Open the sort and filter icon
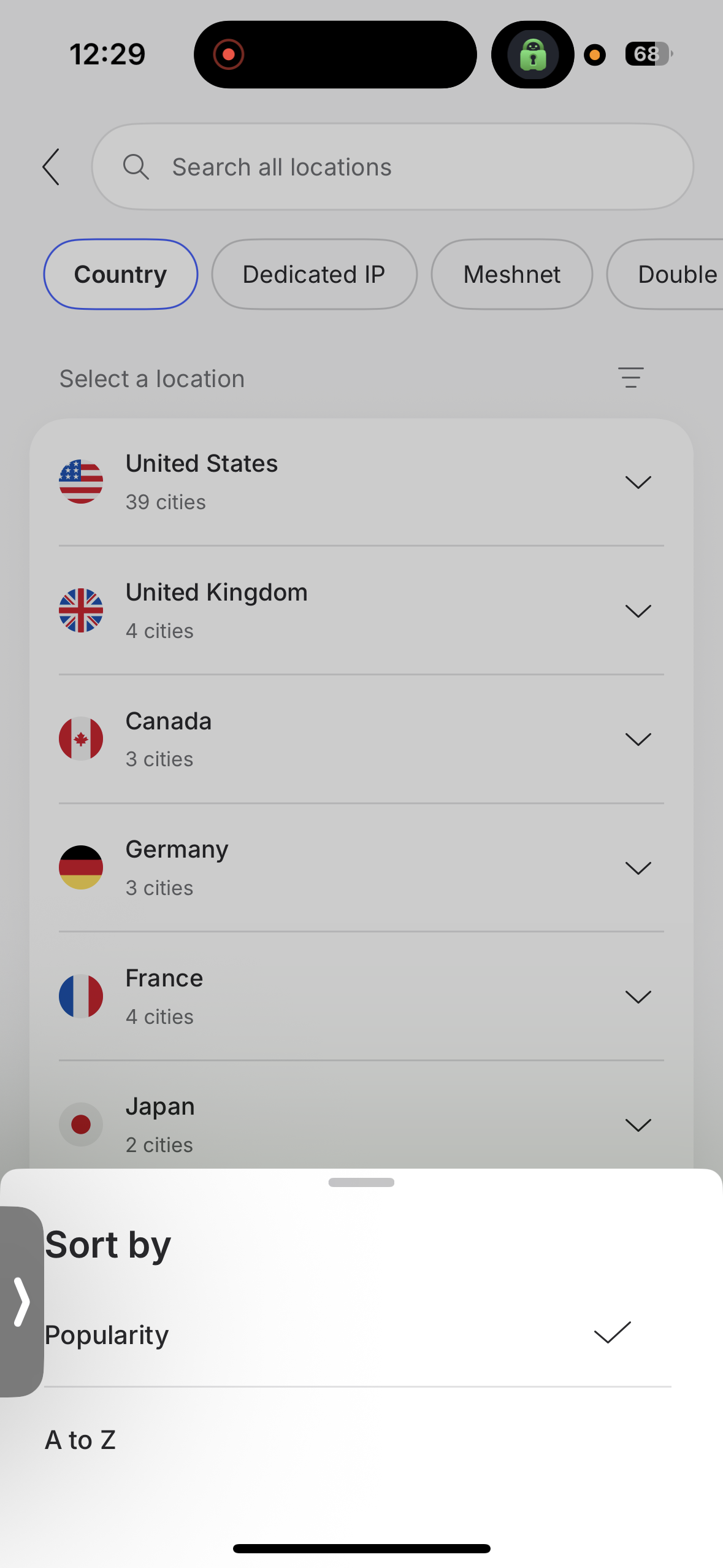723x1568 pixels. click(631, 378)
